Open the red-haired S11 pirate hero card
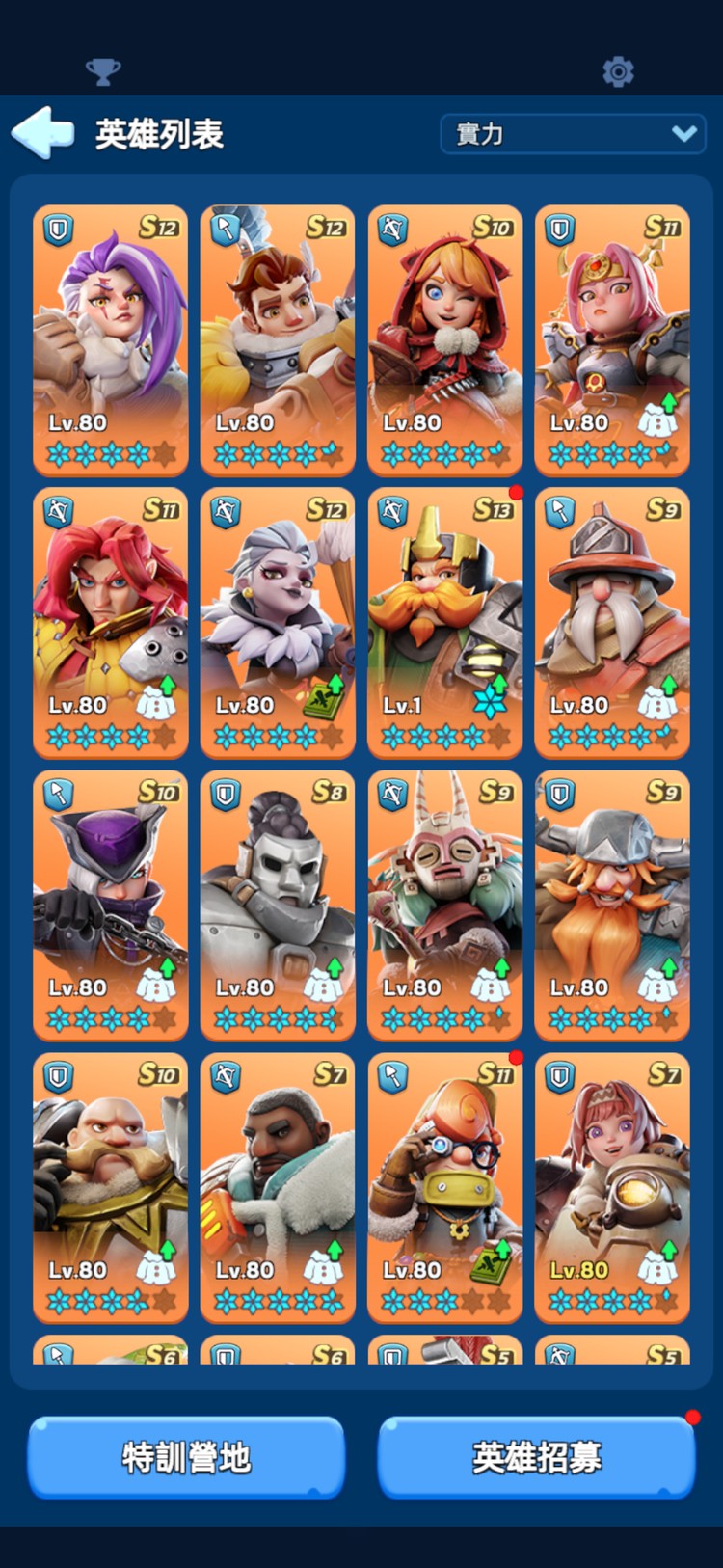Image resolution: width=723 pixels, height=1568 pixels. [x=110, y=622]
